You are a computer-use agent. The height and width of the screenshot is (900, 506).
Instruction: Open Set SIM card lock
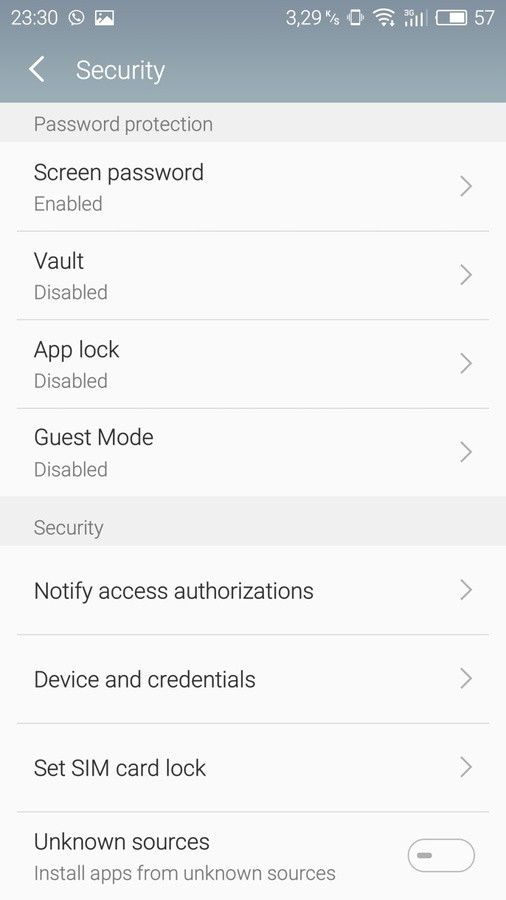[253, 767]
